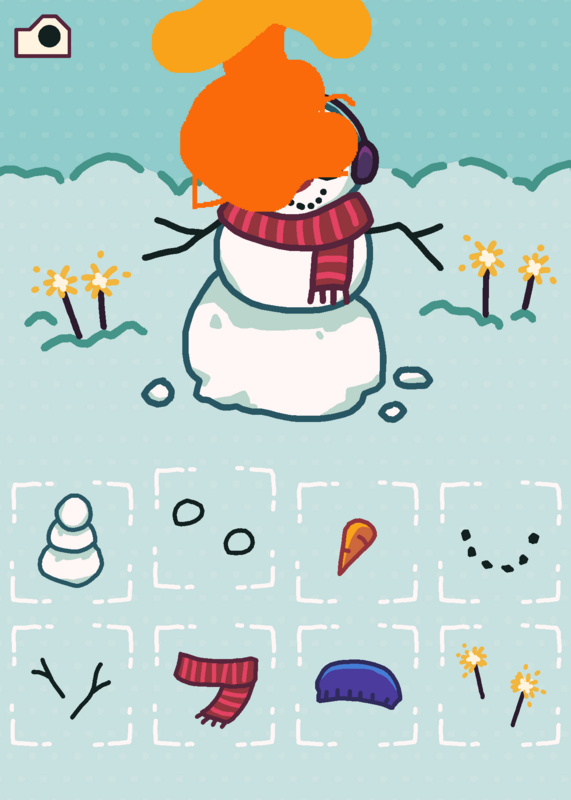Tap the camera icon to take a snapshot
The image size is (571, 800).
(x=42, y=36)
